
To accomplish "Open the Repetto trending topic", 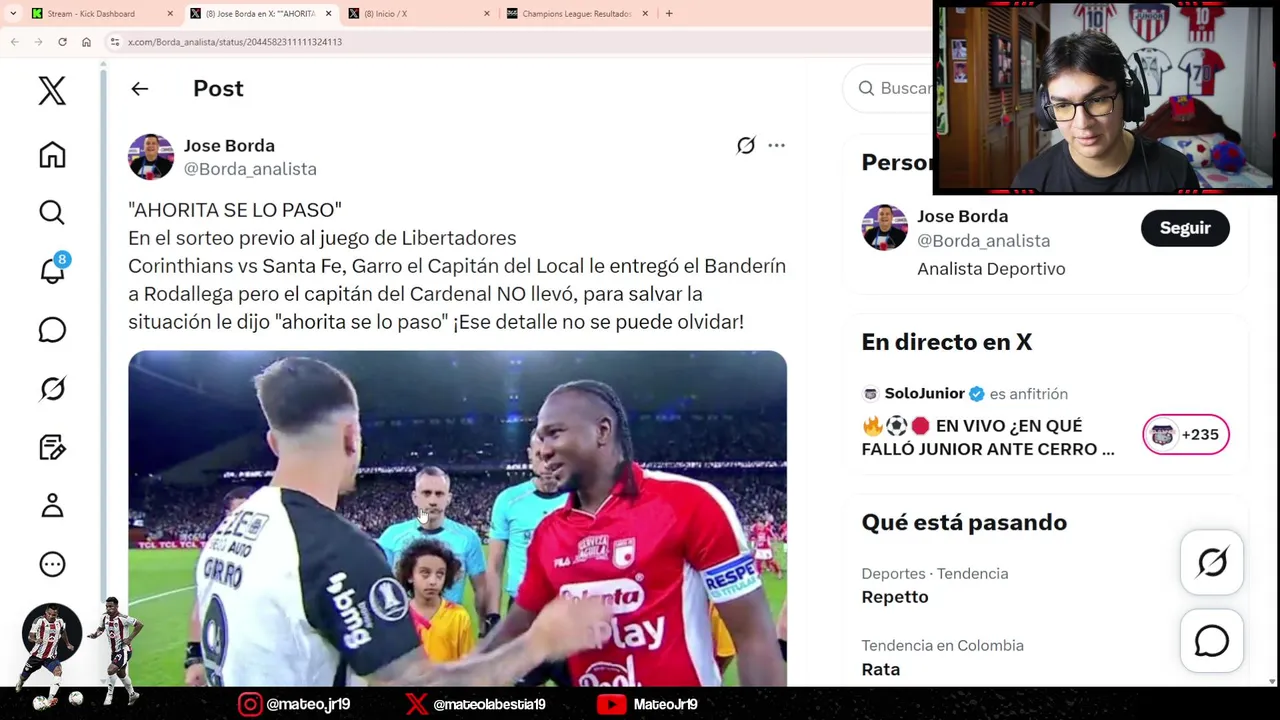I will 895,597.
